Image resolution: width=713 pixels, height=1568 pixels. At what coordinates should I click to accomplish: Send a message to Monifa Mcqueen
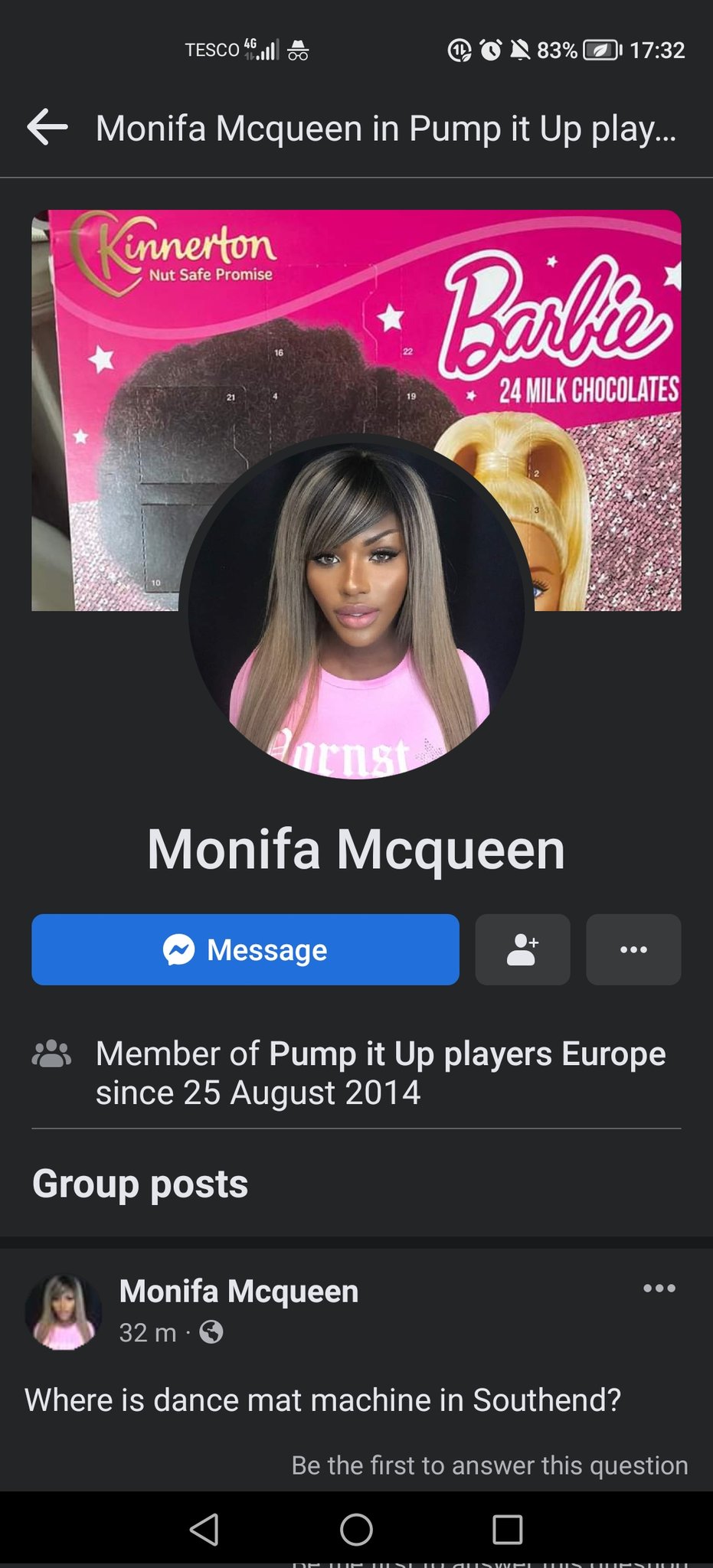245,949
